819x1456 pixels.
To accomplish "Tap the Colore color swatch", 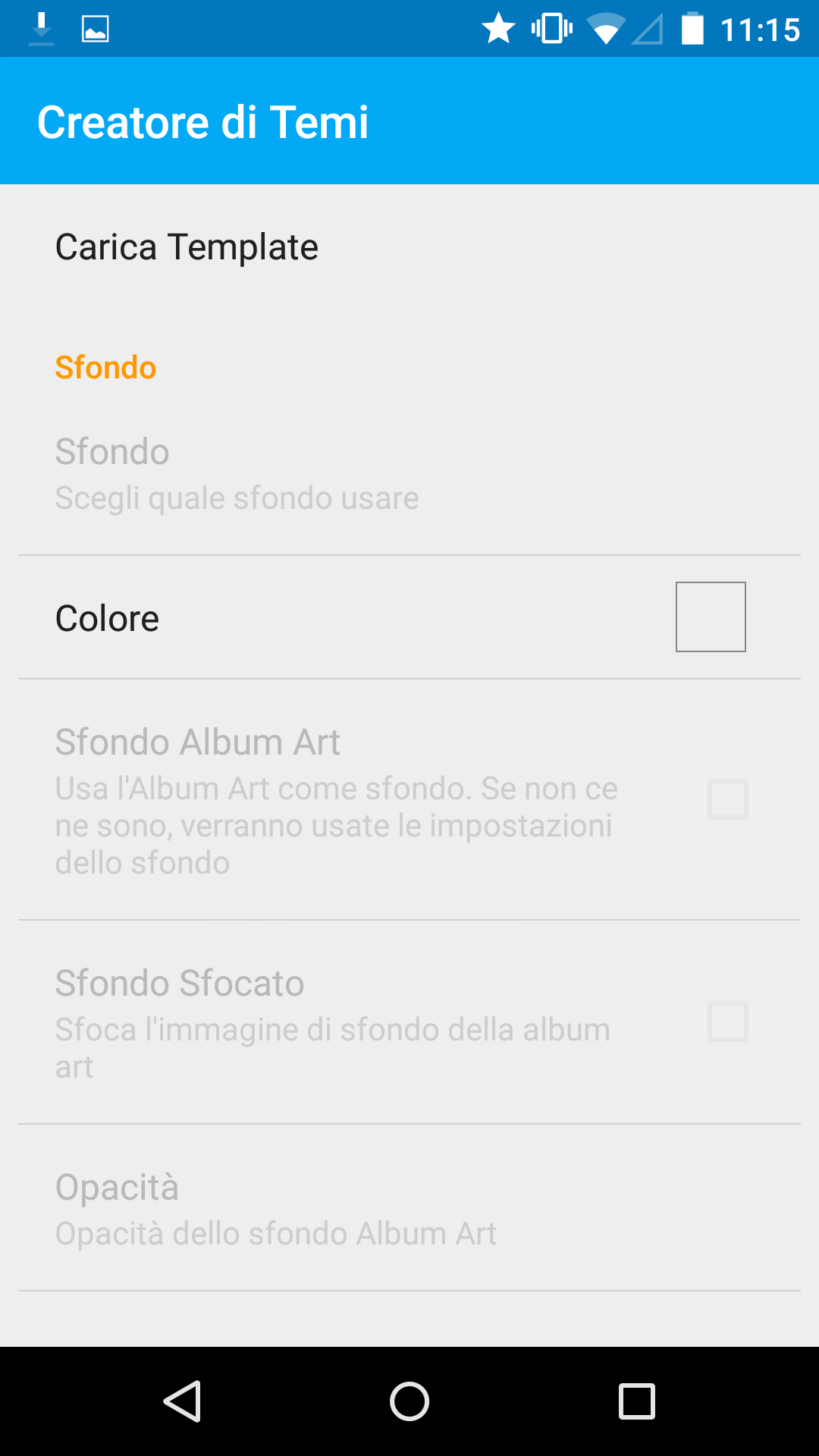I will coord(711,617).
